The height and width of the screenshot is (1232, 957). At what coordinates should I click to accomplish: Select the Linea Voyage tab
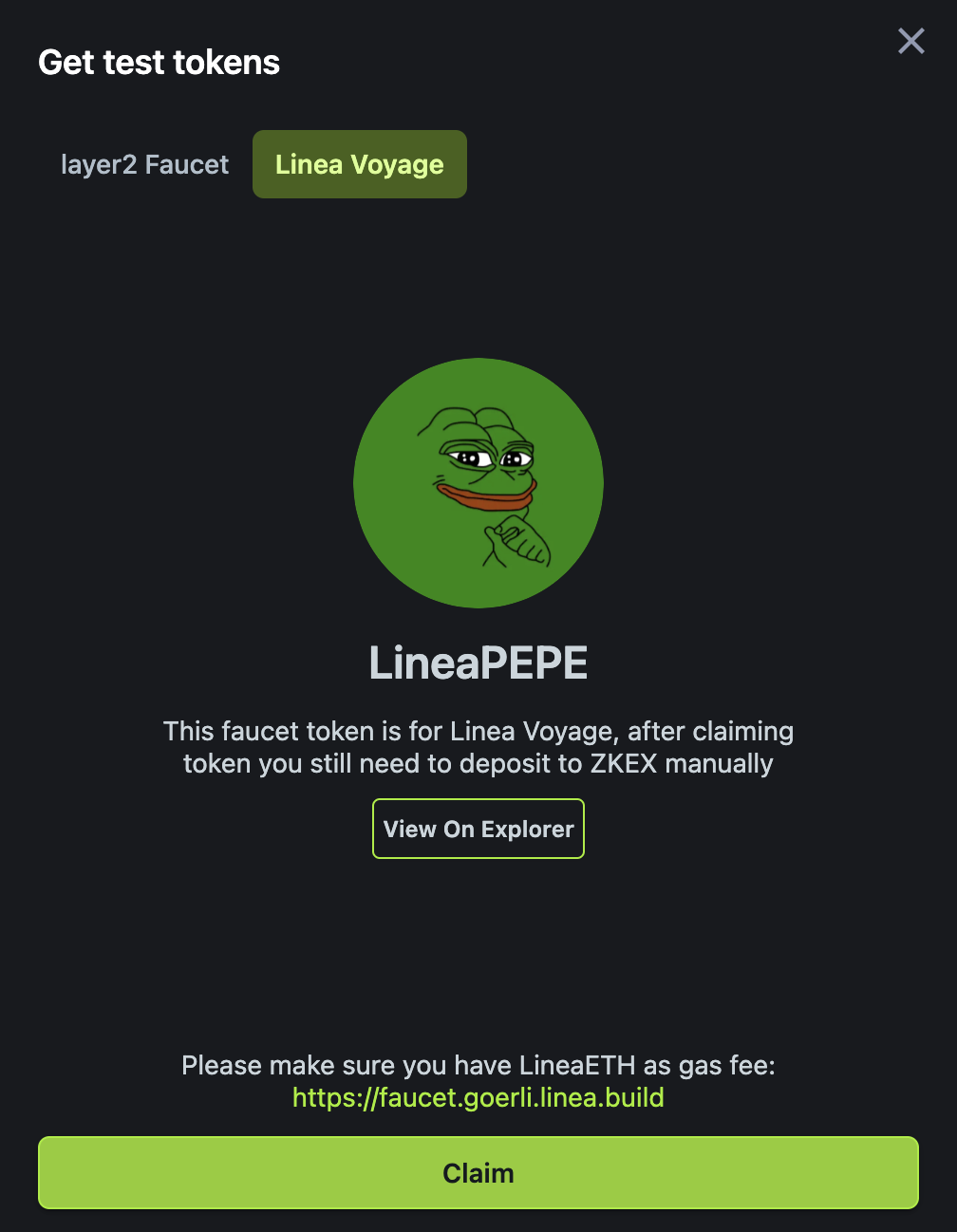click(359, 165)
